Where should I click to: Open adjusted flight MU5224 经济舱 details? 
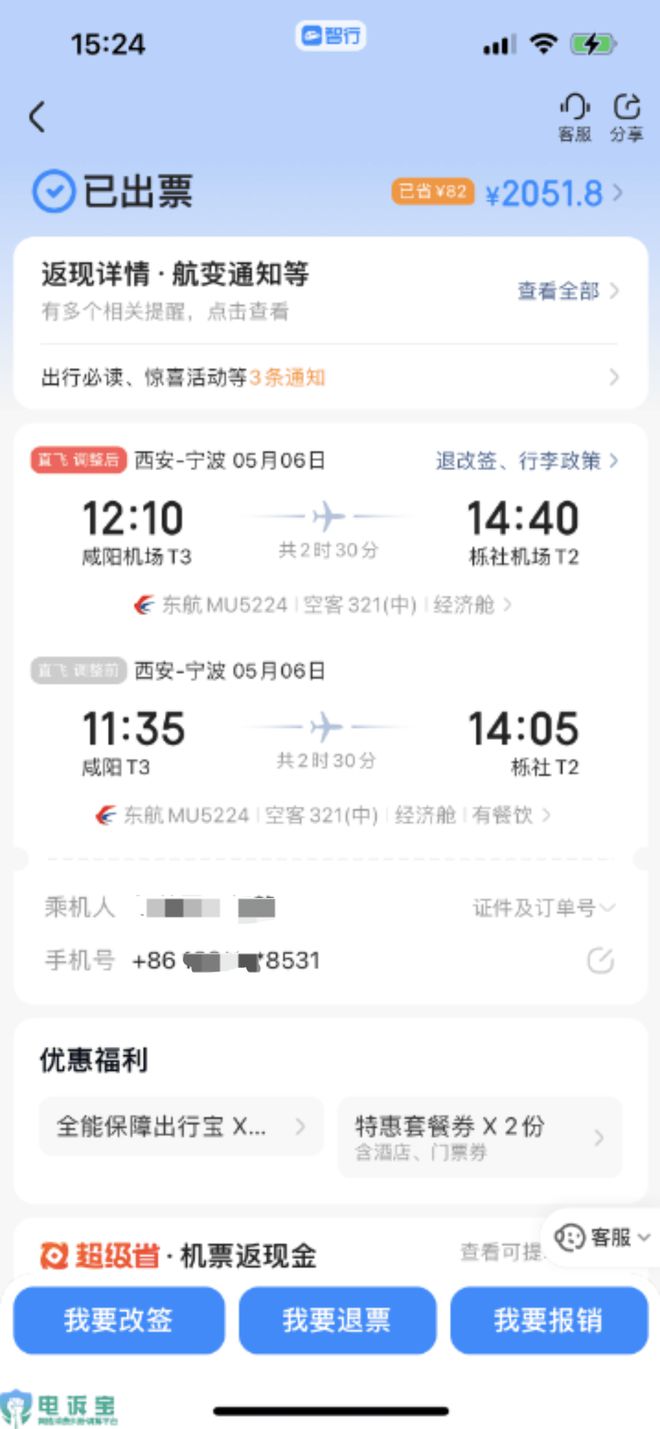click(x=325, y=604)
